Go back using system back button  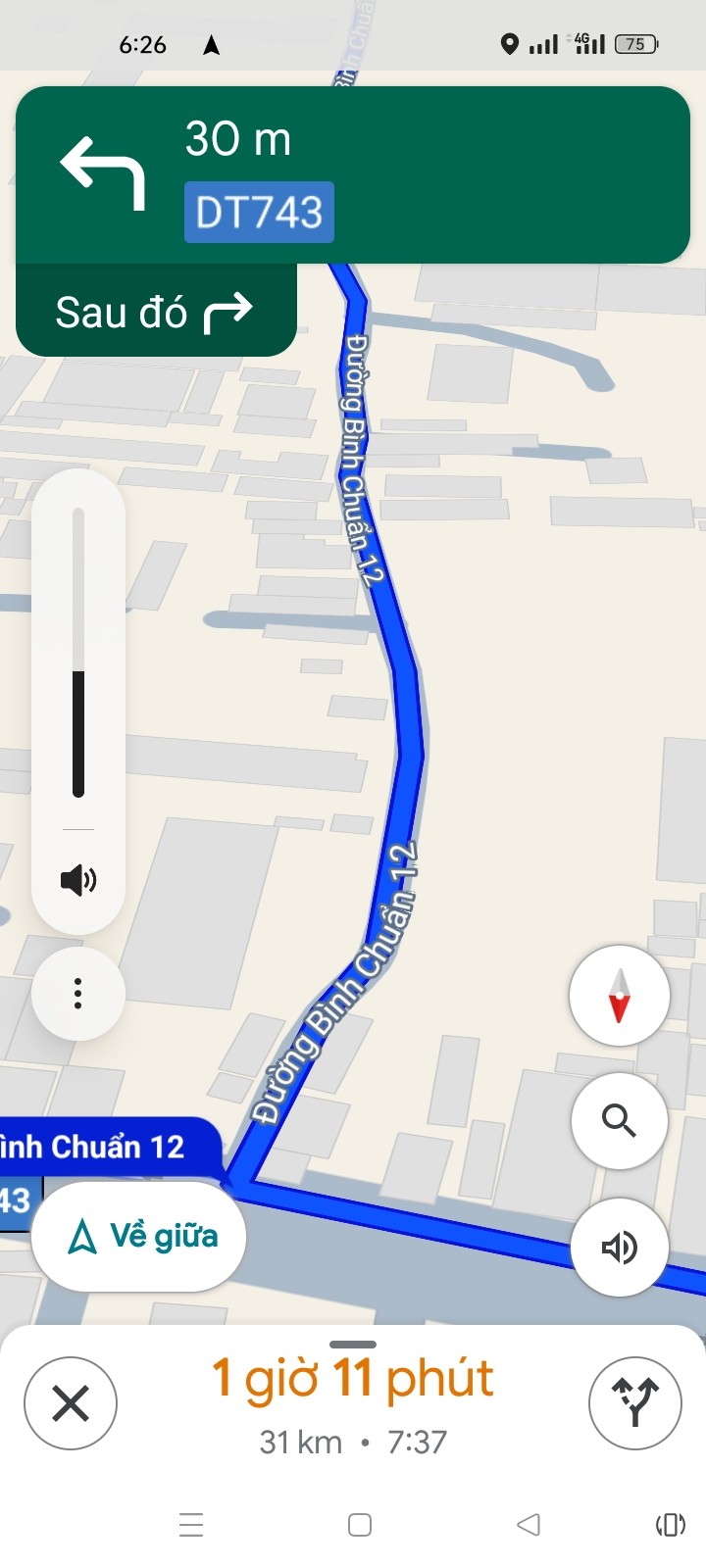click(x=529, y=1525)
